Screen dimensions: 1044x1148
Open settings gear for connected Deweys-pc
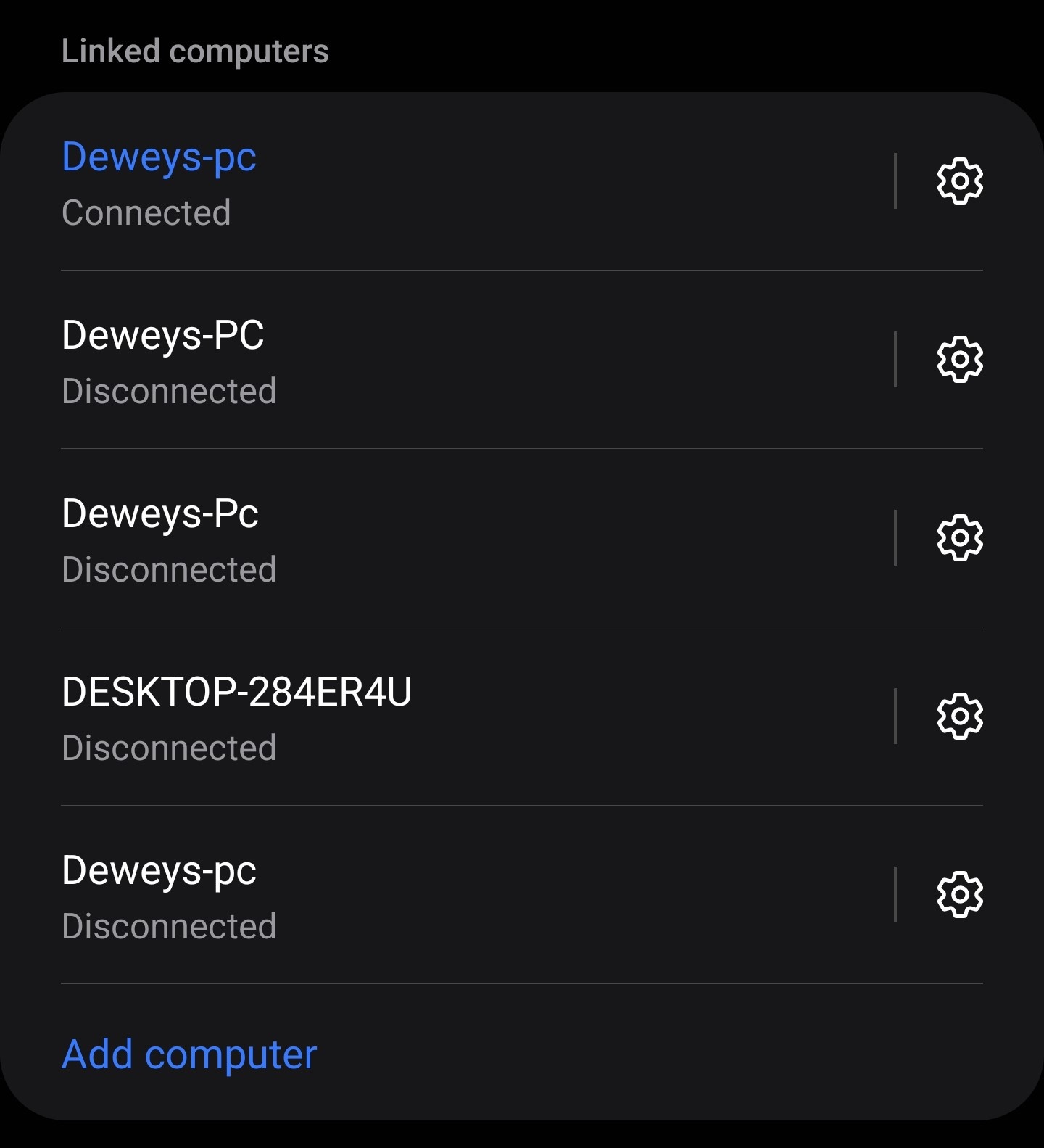click(959, 181)
